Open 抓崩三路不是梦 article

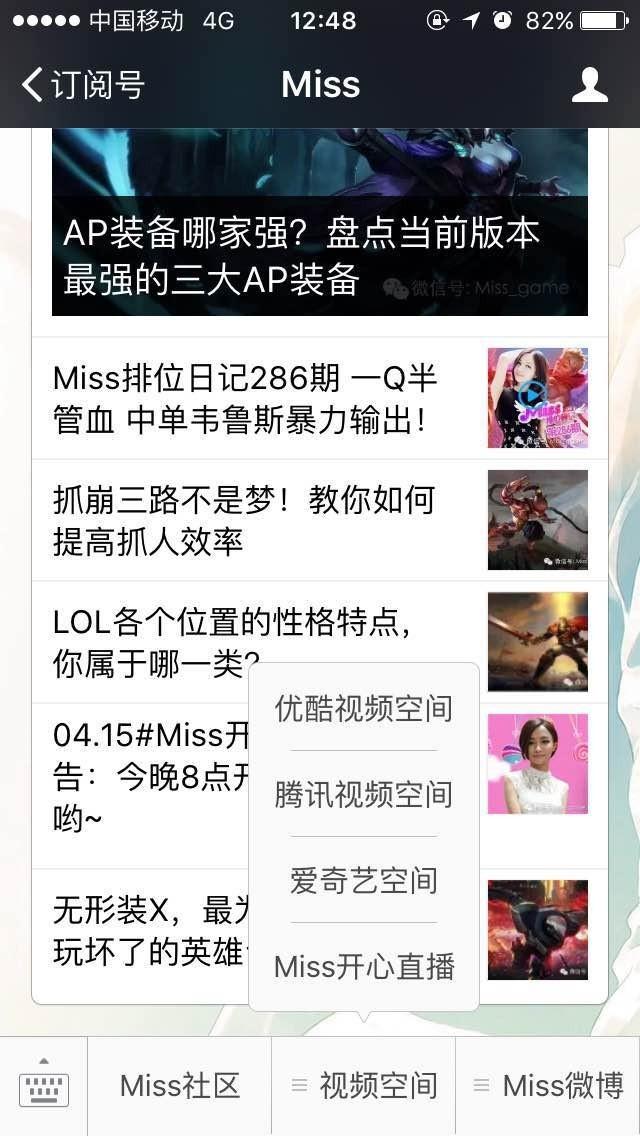[320, 520]
